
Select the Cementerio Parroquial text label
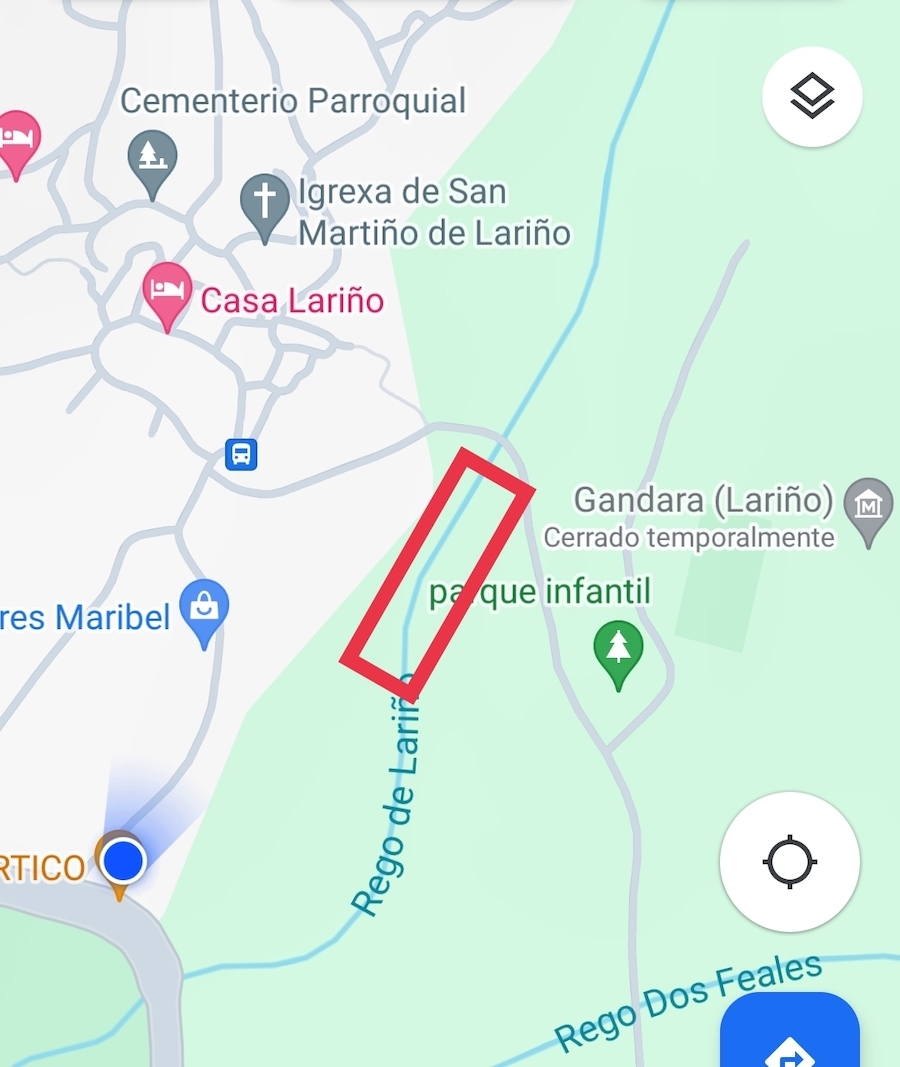pyautogui.click(x=294, y=100)
